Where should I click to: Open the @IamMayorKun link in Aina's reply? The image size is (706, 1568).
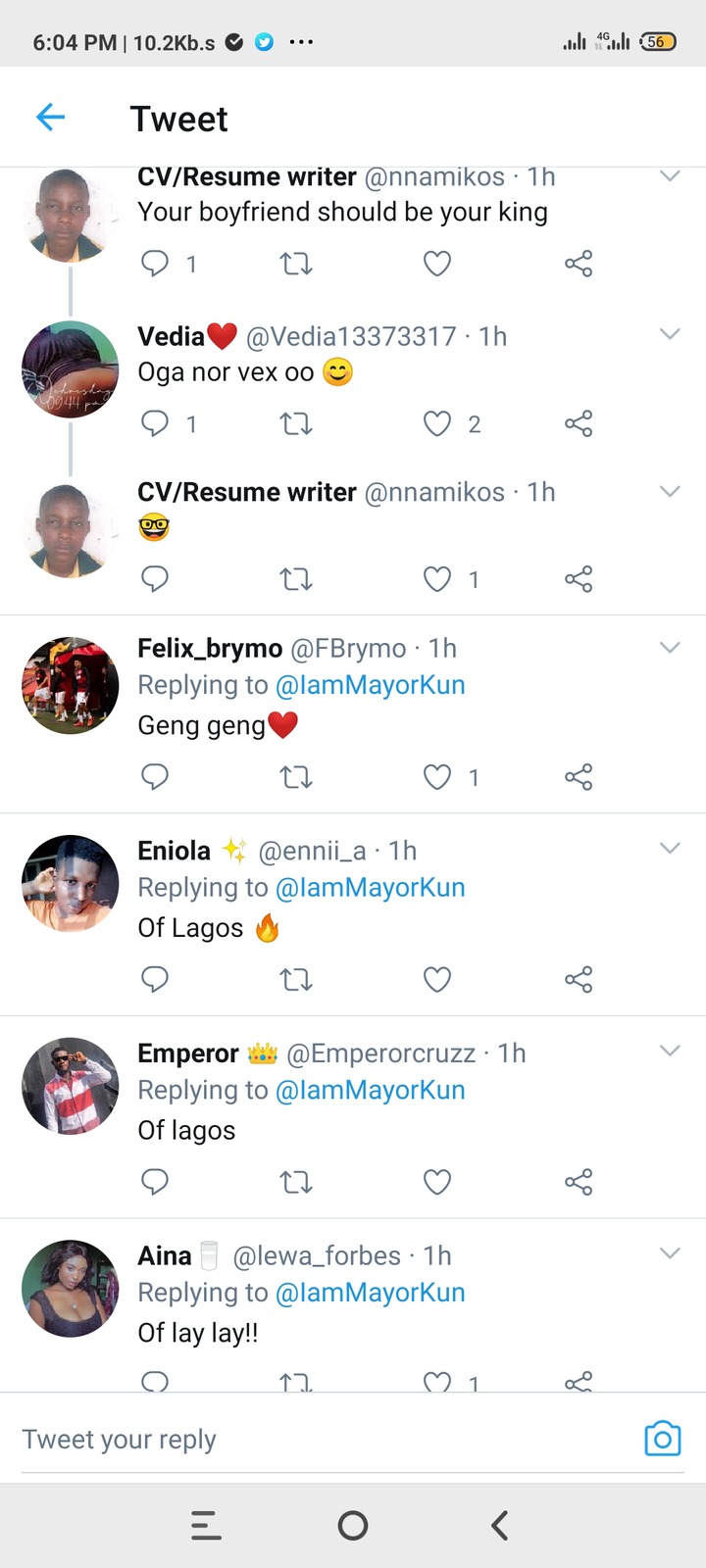tap(371, 1293)
